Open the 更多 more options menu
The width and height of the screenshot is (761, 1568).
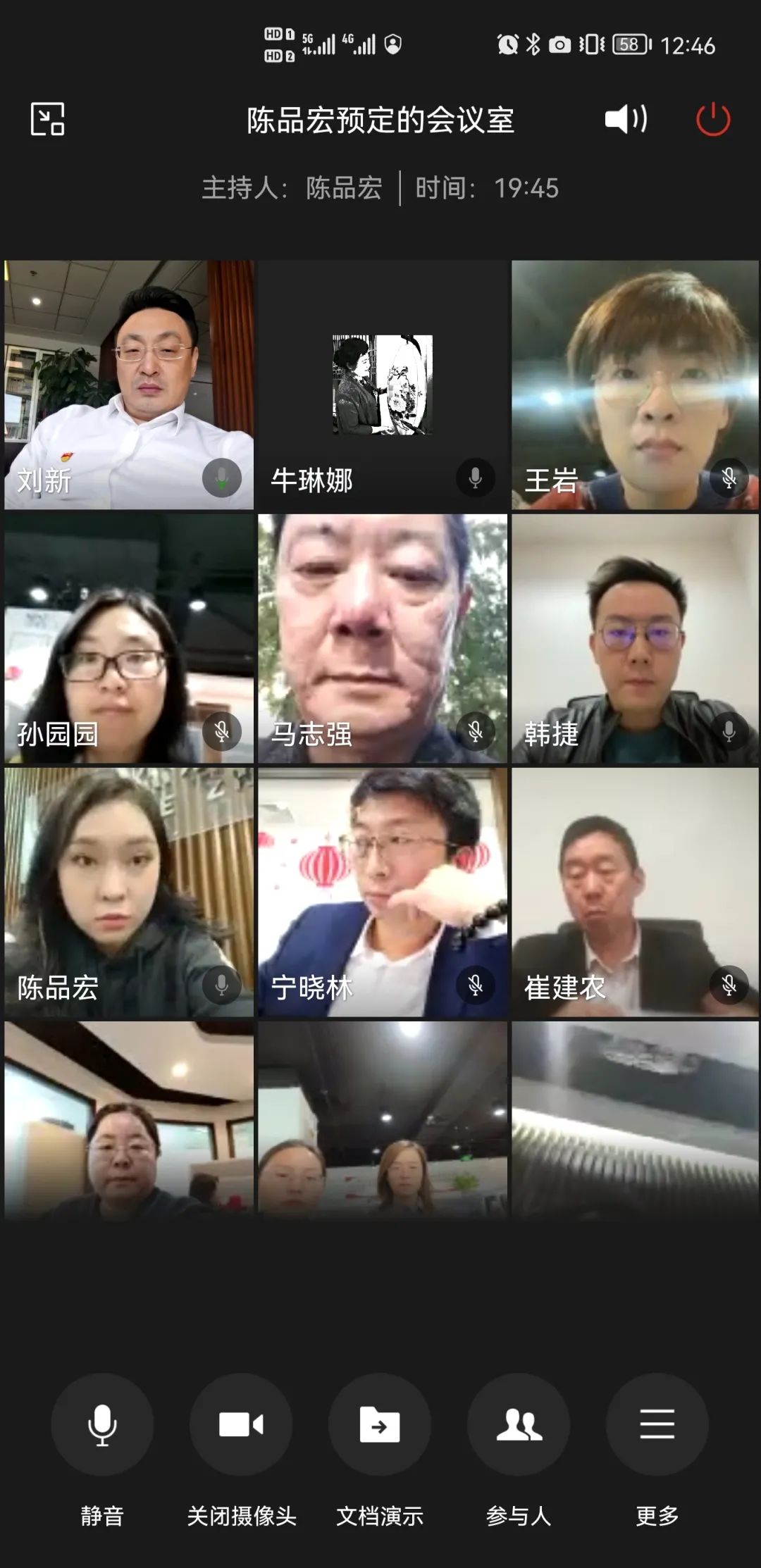[657, 1424]
